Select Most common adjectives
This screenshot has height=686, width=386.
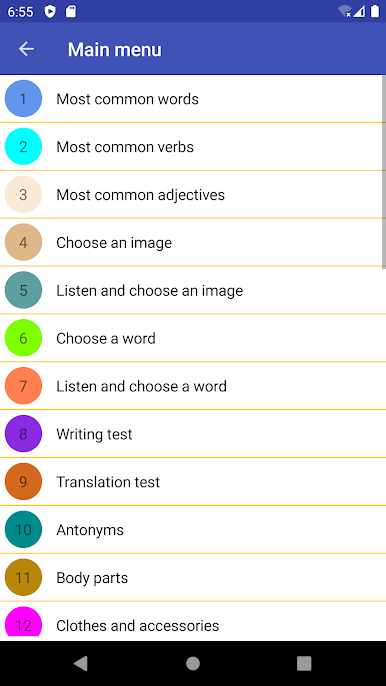click(x=193, y=195)
